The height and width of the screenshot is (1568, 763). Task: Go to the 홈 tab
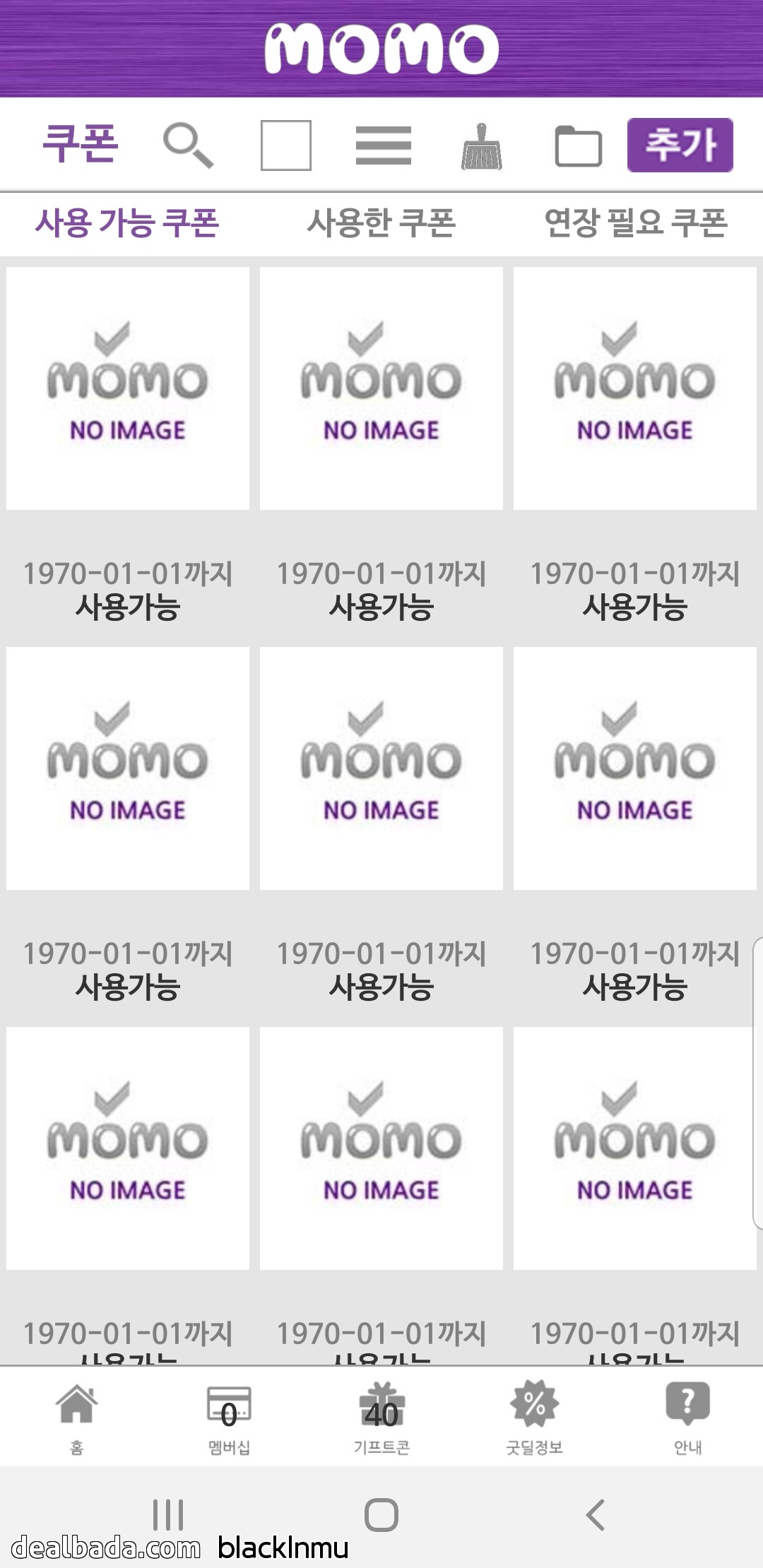(76, 1417)
